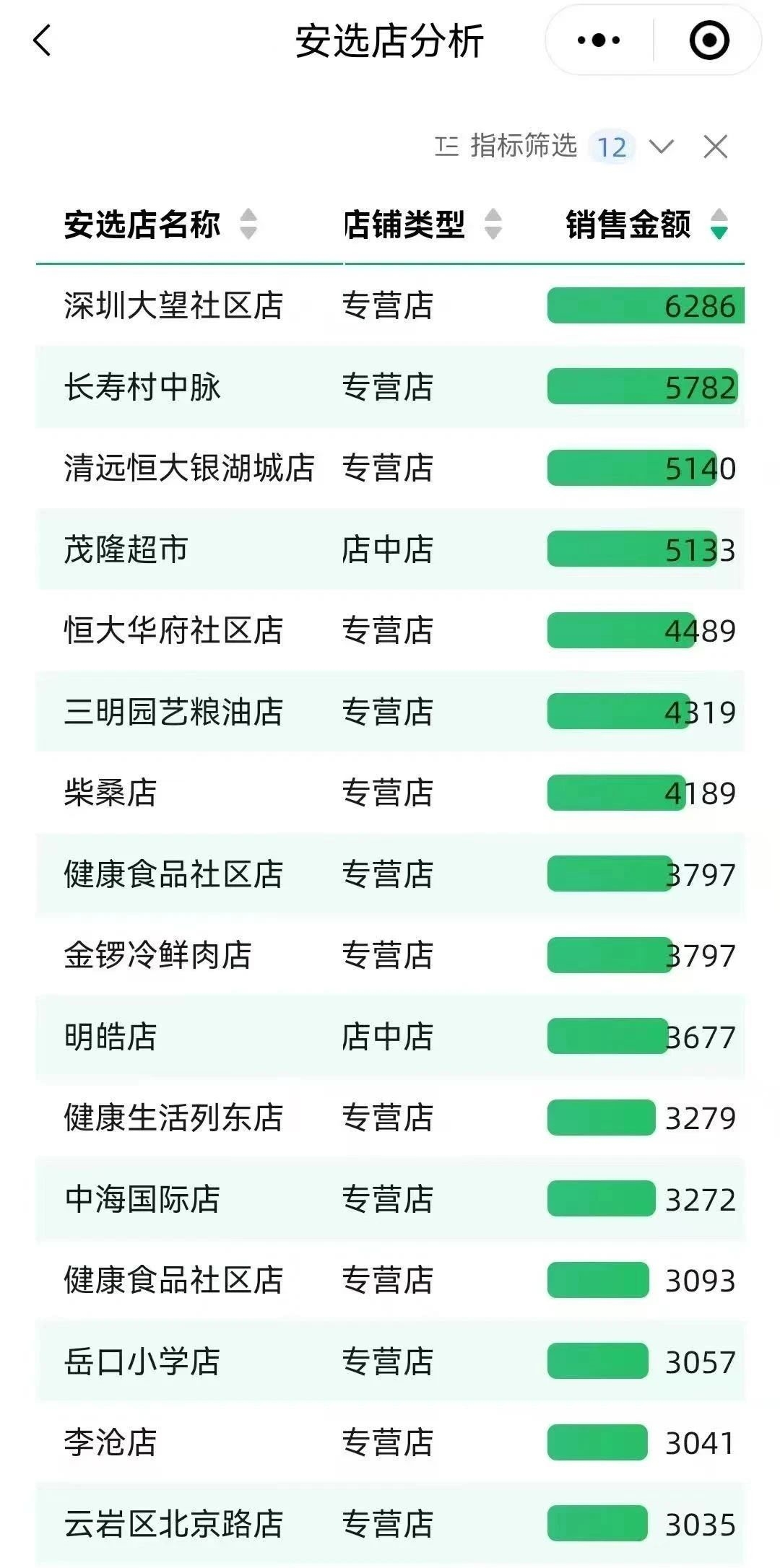Screen dimensions: 780x1568
Task: Go back using the top-left arrow
Action: click(x=42, y=40)
